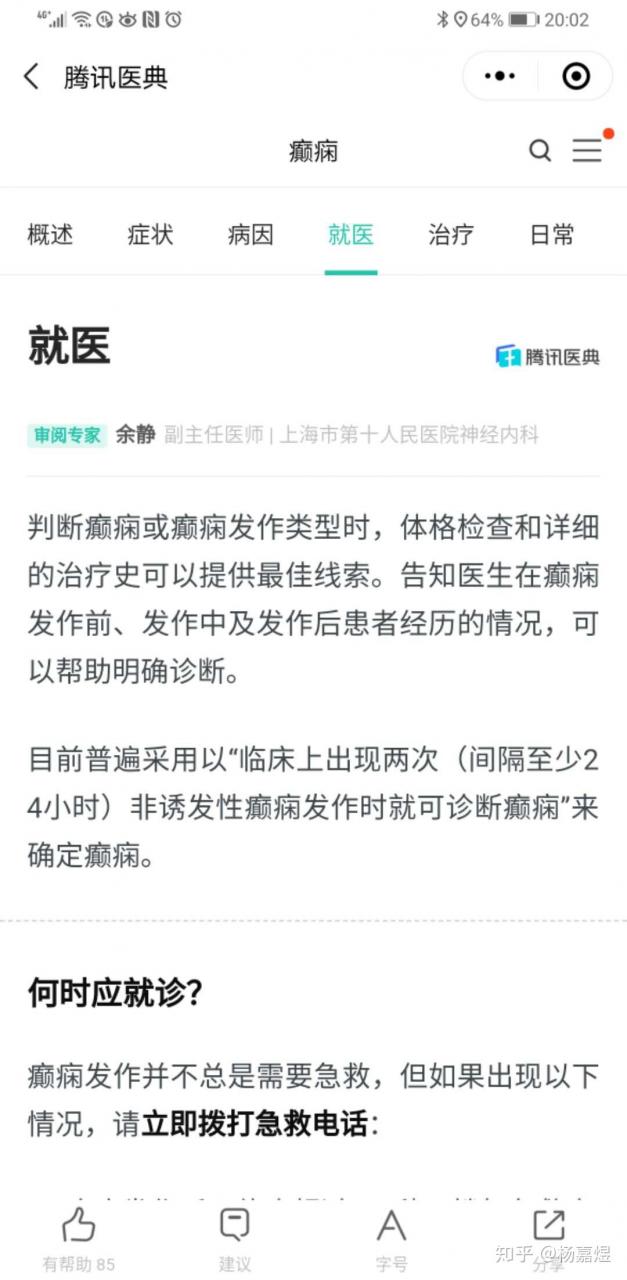The width and height of the screenshot is (627, 1280).
Task: Open 建议 feedback
Action: point(235,1238)
